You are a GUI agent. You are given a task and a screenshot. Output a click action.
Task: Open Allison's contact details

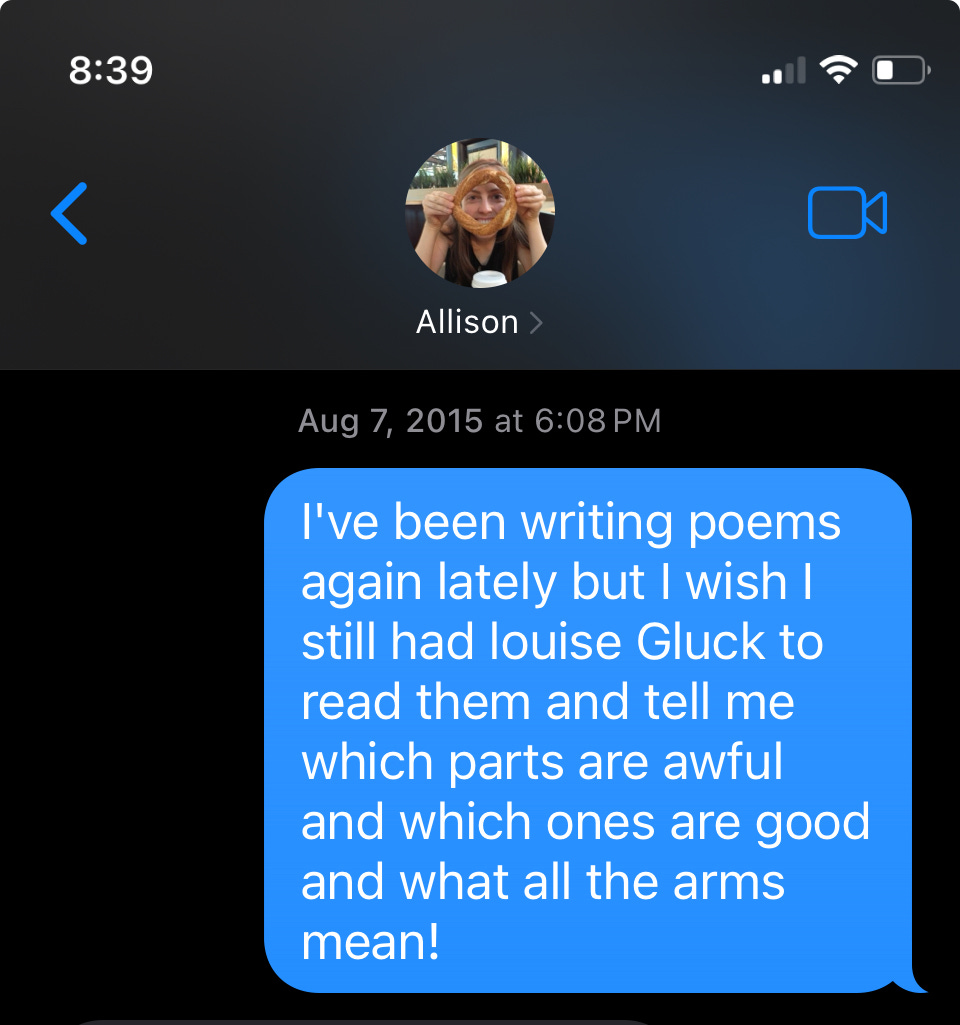(479, 323)
